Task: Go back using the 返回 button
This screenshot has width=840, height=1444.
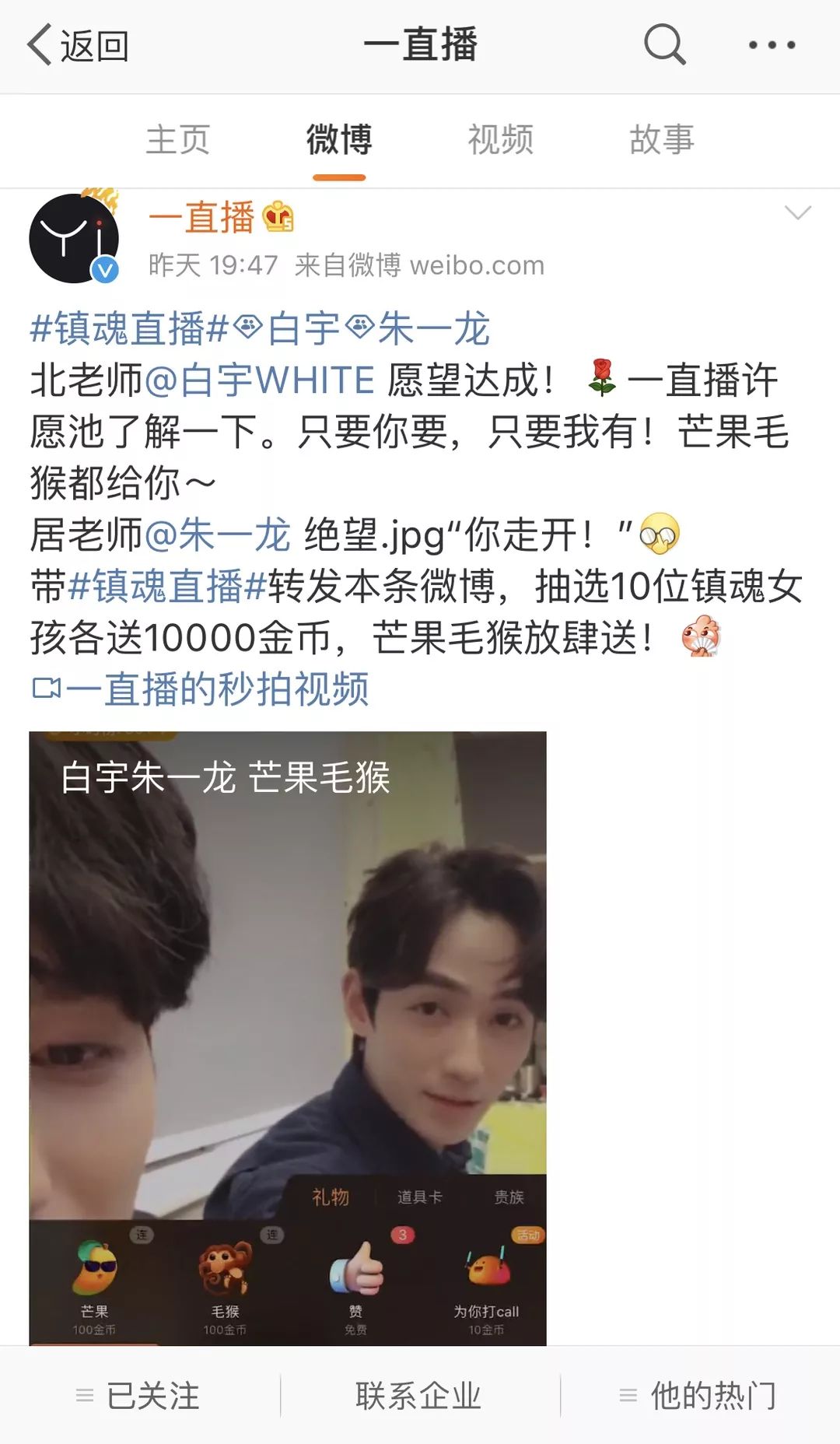Action: (x=78, y=46)
